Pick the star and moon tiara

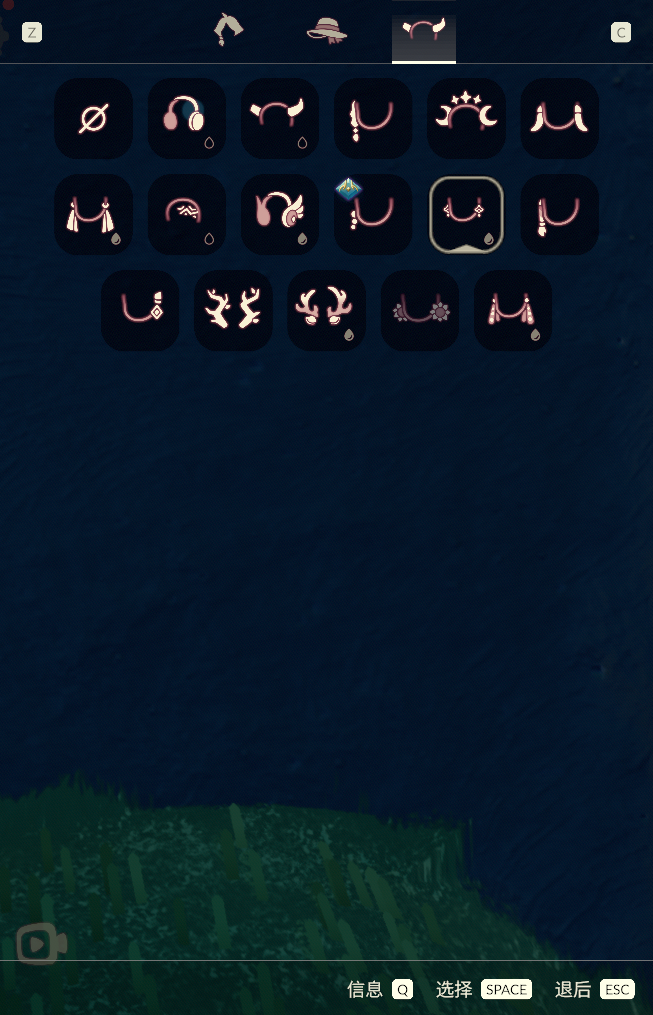pyautogui.click(x=466, y=118)
